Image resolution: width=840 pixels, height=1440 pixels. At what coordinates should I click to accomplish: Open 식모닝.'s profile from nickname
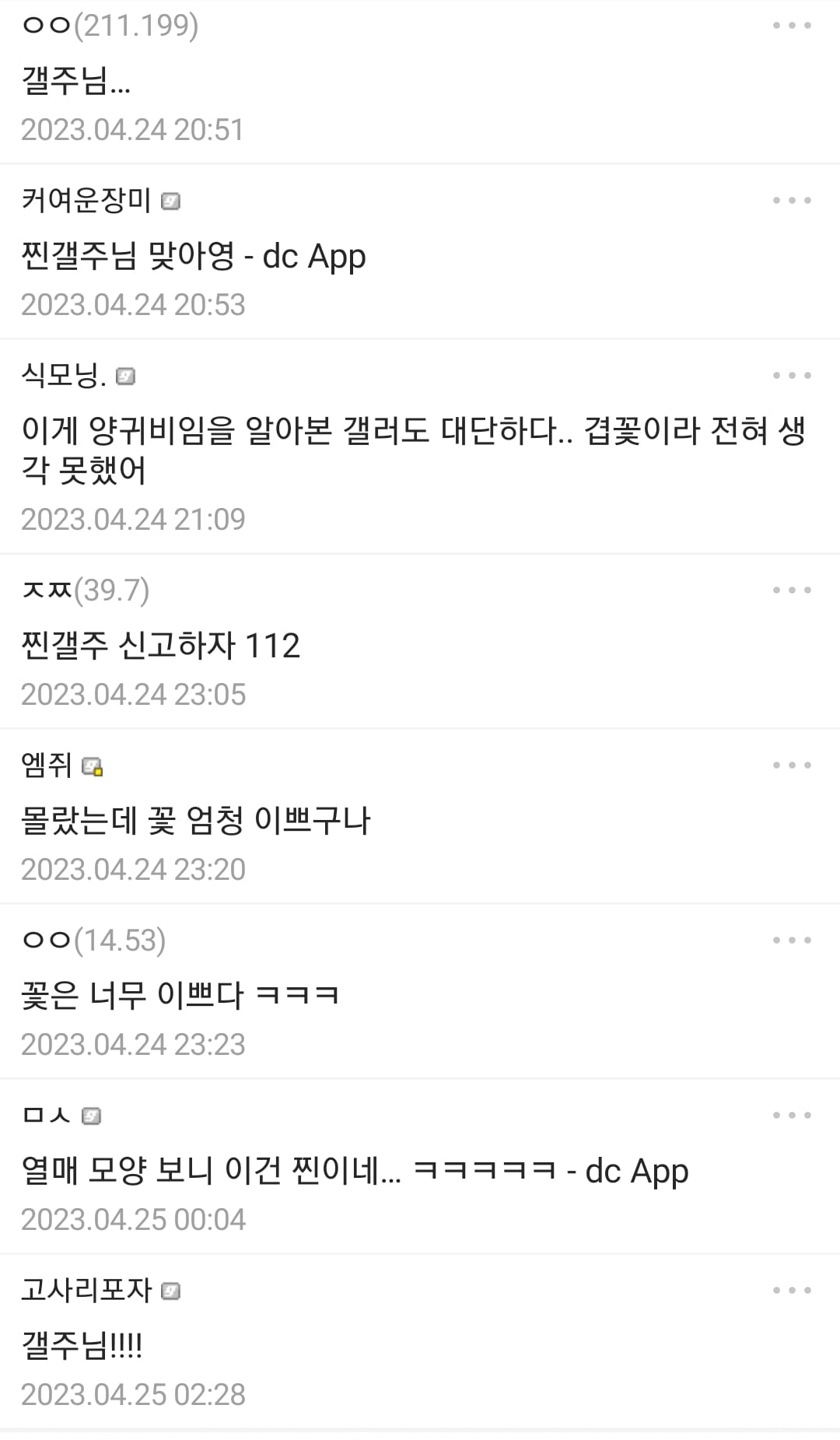coord(64,376)
